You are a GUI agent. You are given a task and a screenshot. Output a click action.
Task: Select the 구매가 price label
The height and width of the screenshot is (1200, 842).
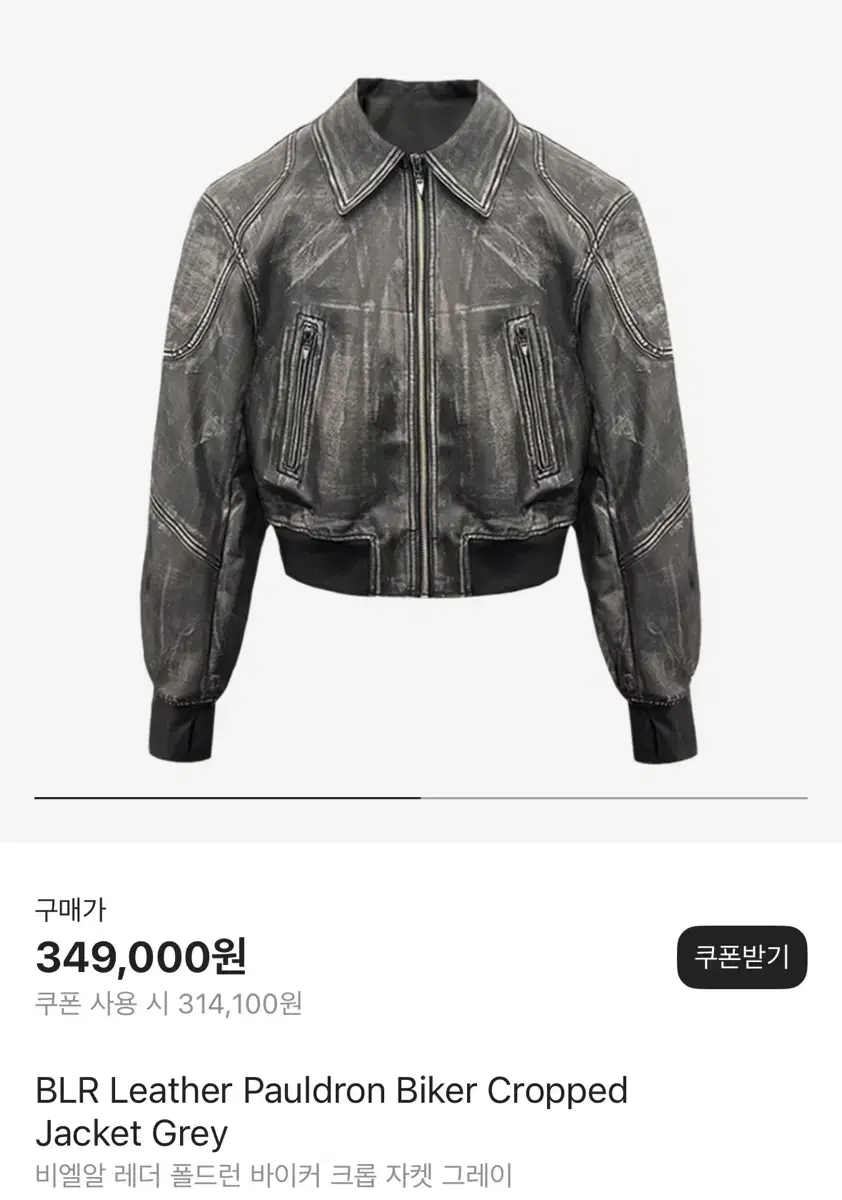[63, 908]
